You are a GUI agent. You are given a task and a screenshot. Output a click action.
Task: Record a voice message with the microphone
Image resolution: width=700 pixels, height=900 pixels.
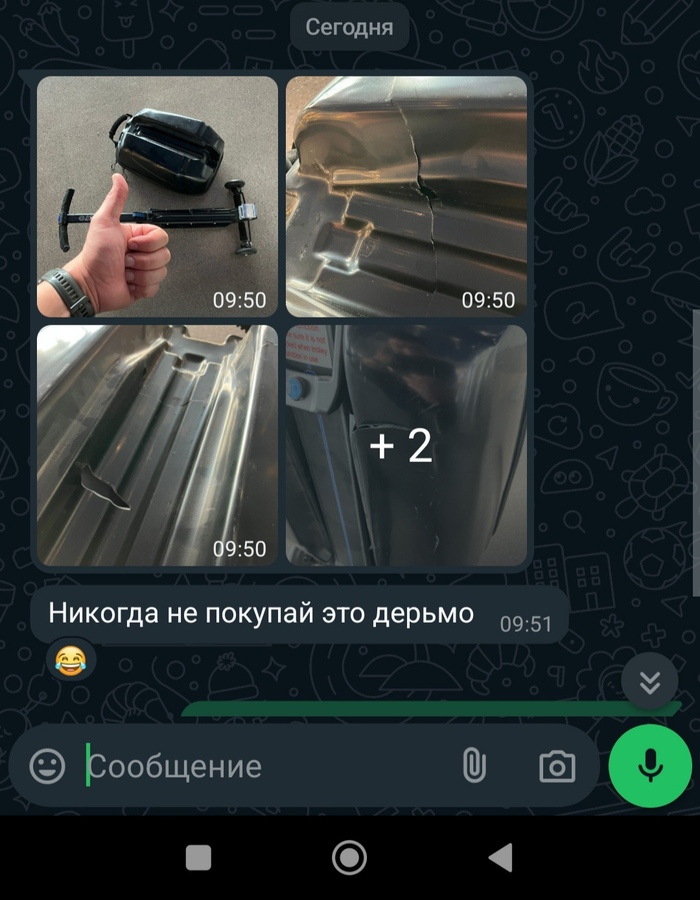650,766
